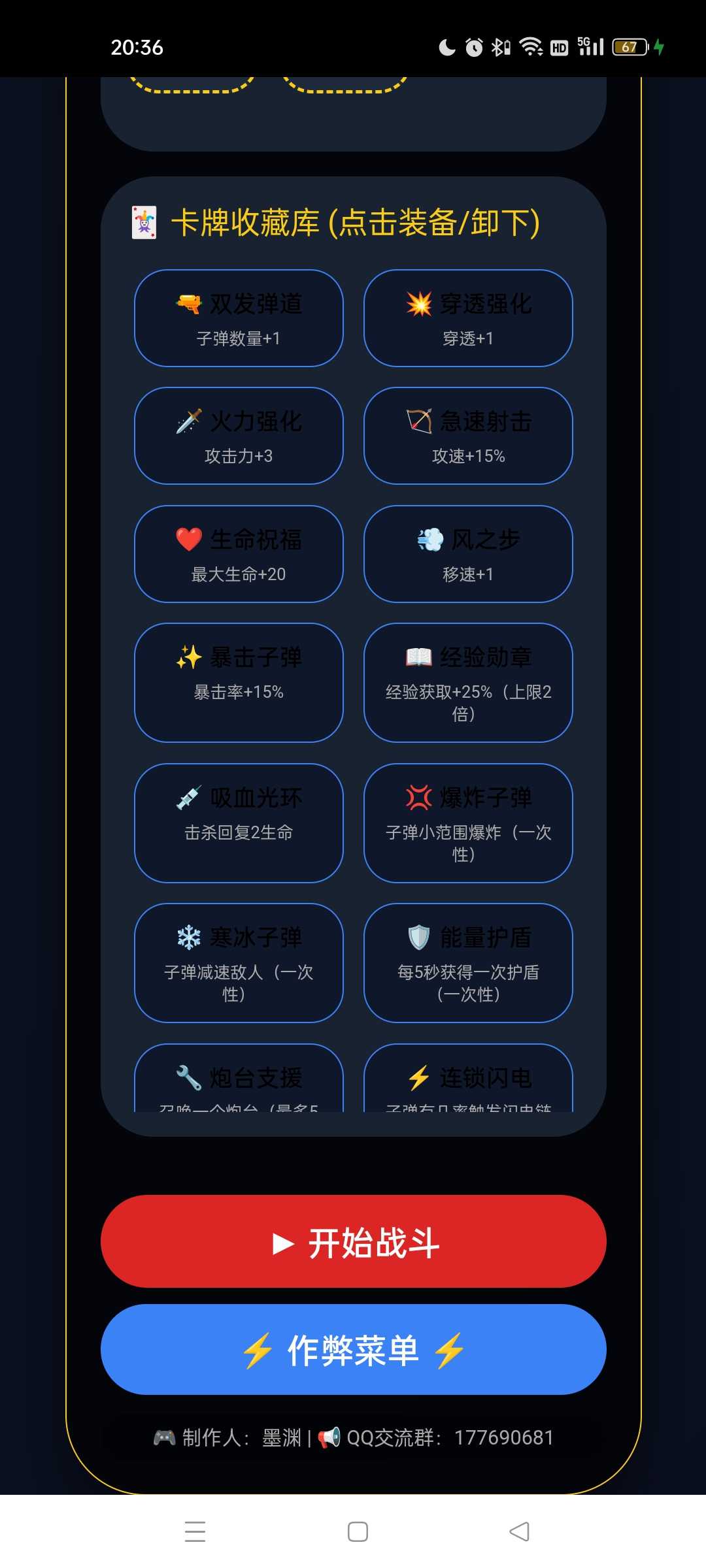Equip the 能量护盾 card
The height and width of the screenshot is (1568, 706).
[468, 962]
